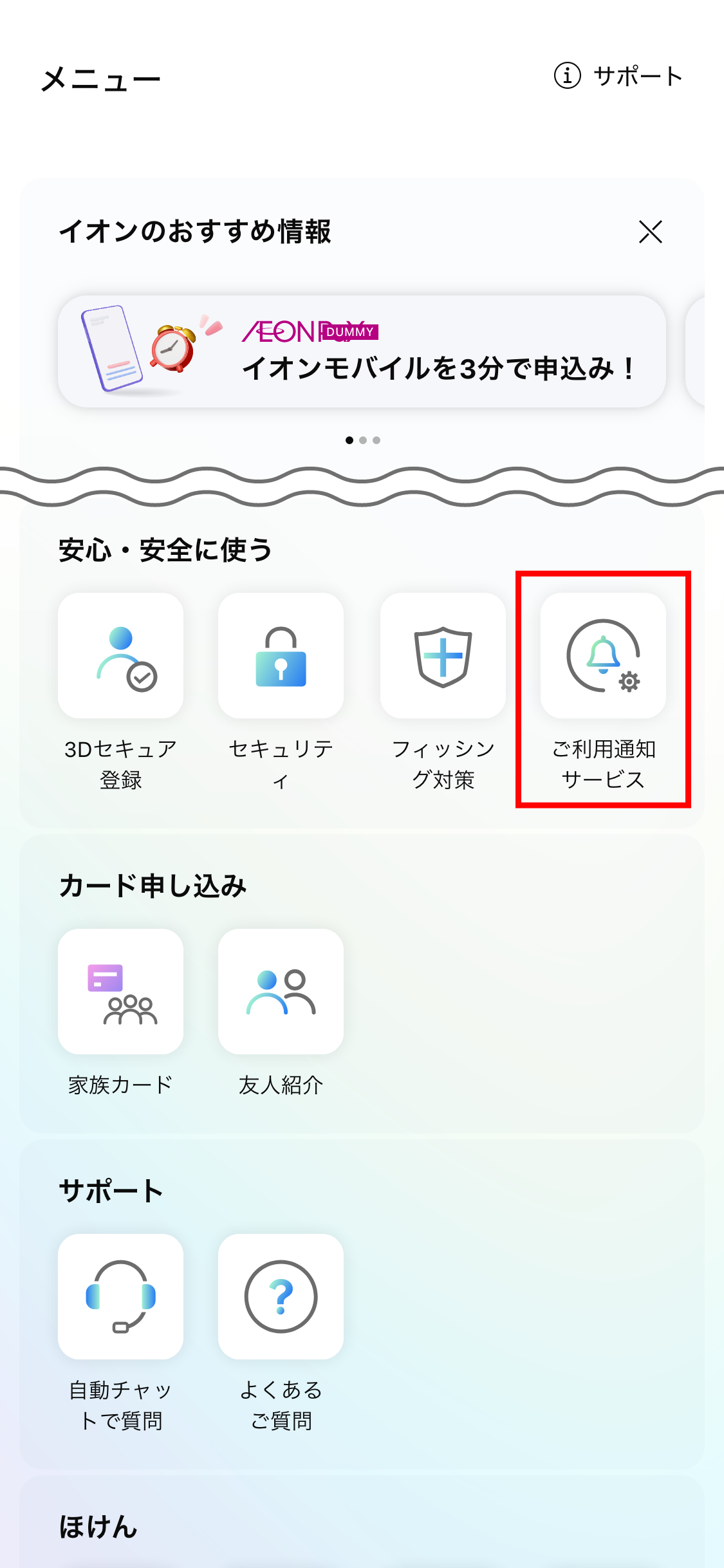Screen dimensions: 724x1568
Task: Open the イオンモバイル 3分で申込み banner
Action: click(x=362, y=351)
